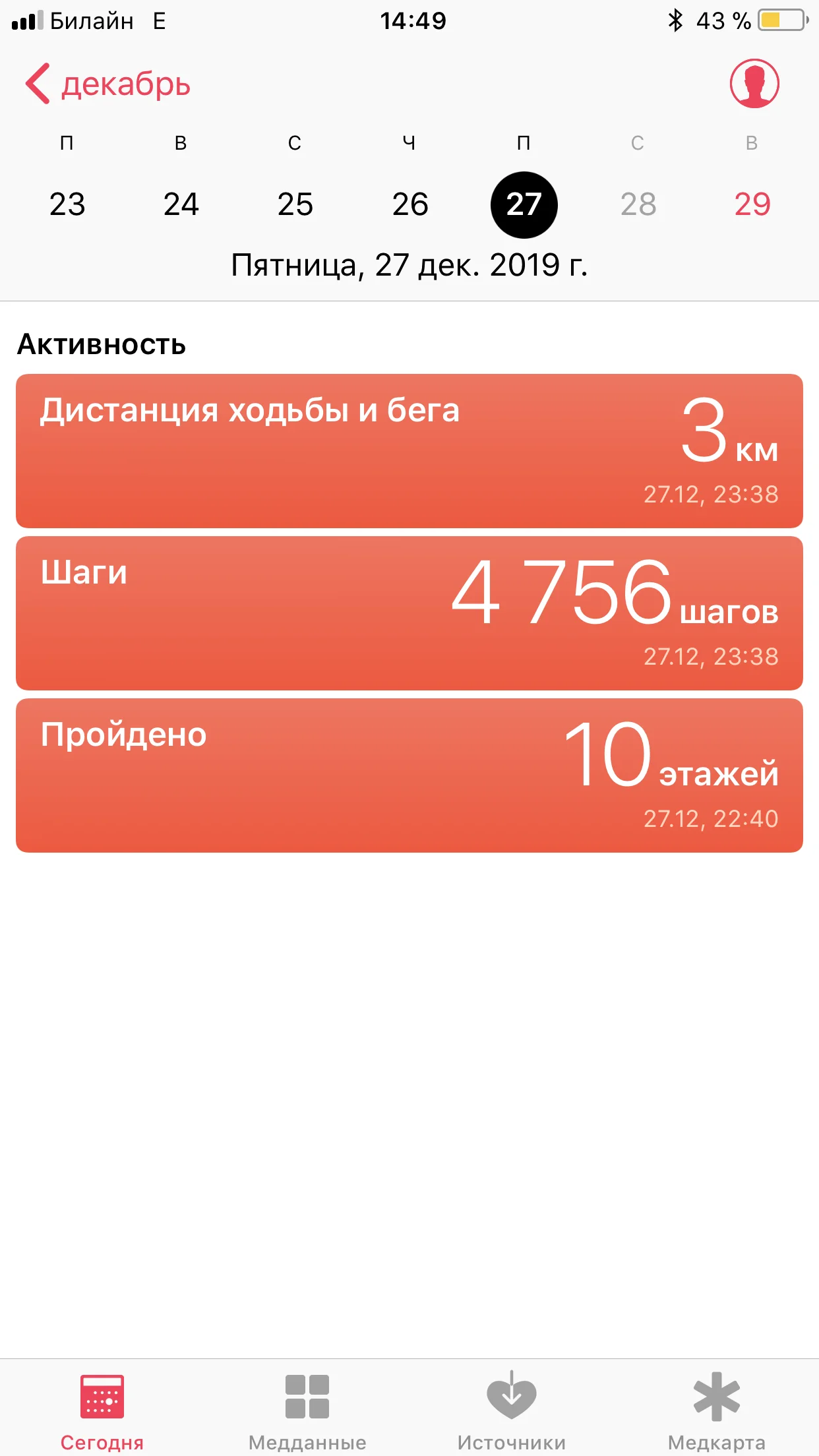
Task: Open the Пройдено этажей card
Action: point(409,775)
